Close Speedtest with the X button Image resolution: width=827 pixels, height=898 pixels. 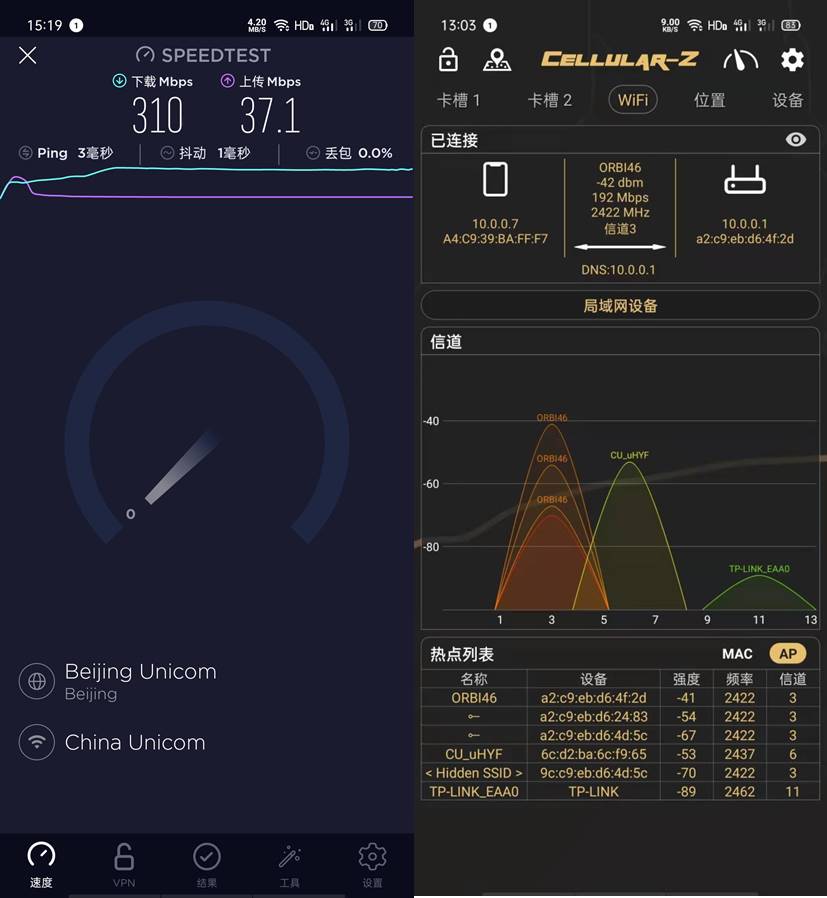[27, 55]
